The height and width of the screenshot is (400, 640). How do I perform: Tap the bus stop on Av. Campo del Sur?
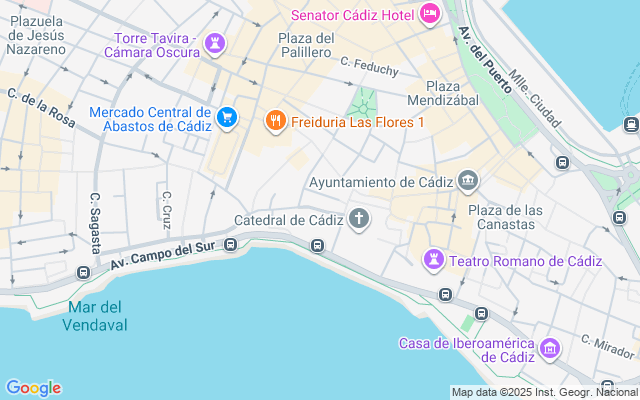pos(231,245)
